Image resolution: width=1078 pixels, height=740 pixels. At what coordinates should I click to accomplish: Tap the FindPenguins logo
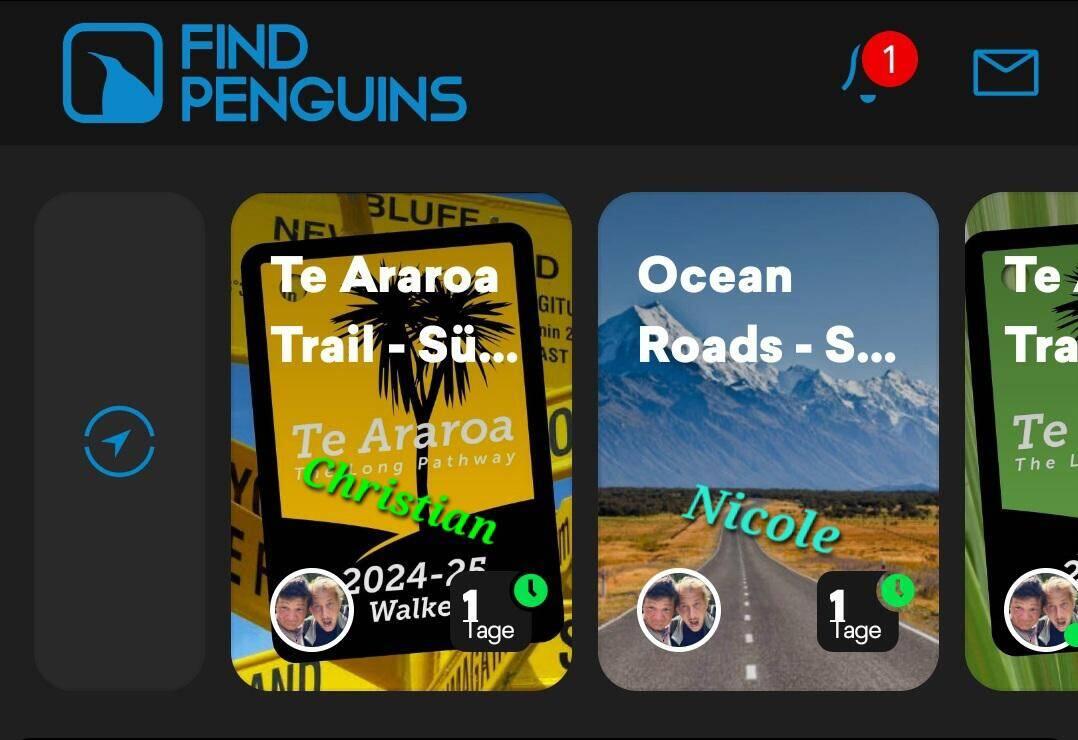(264, 73)
